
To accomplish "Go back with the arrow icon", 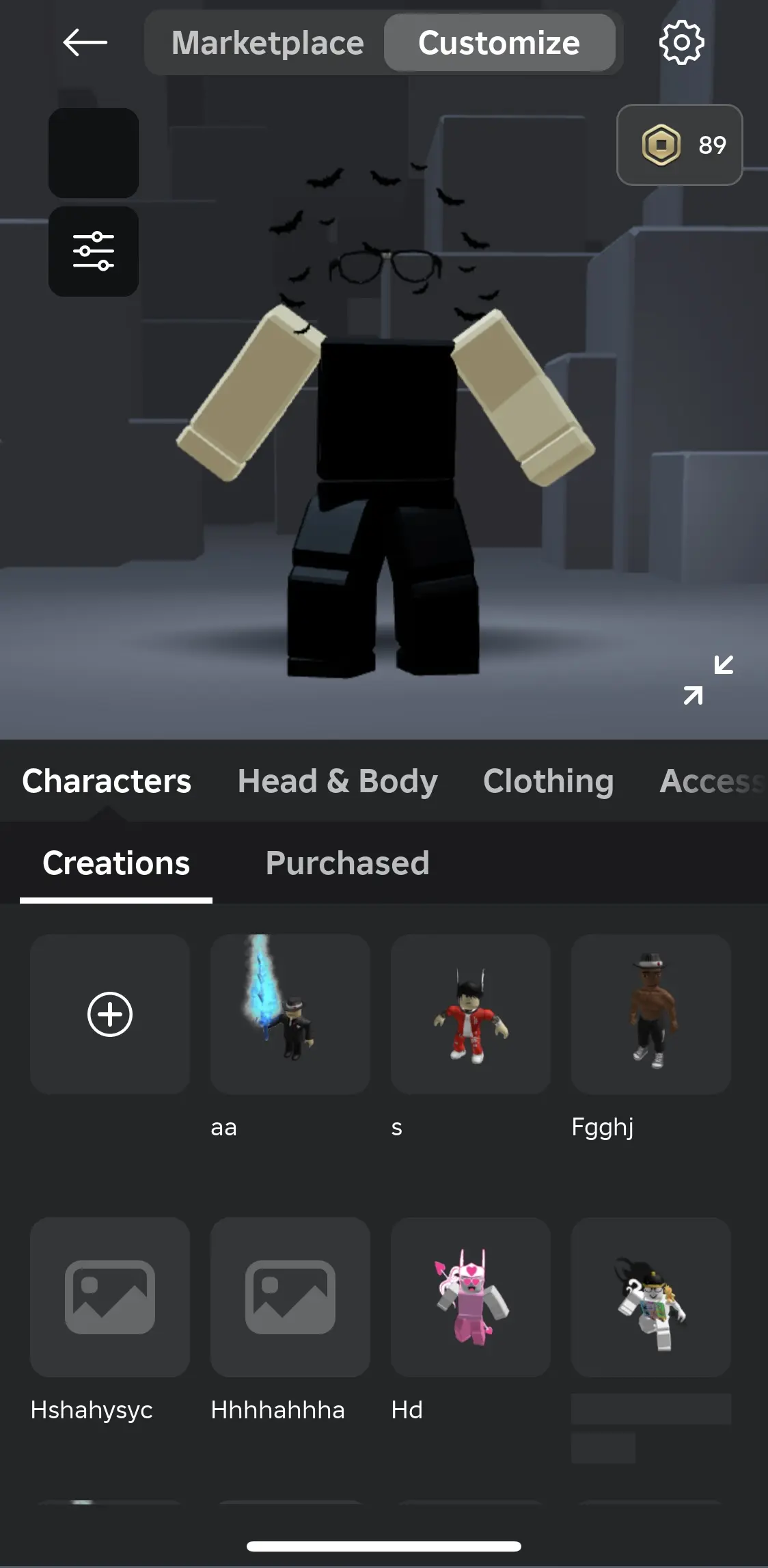I will 85,42.
